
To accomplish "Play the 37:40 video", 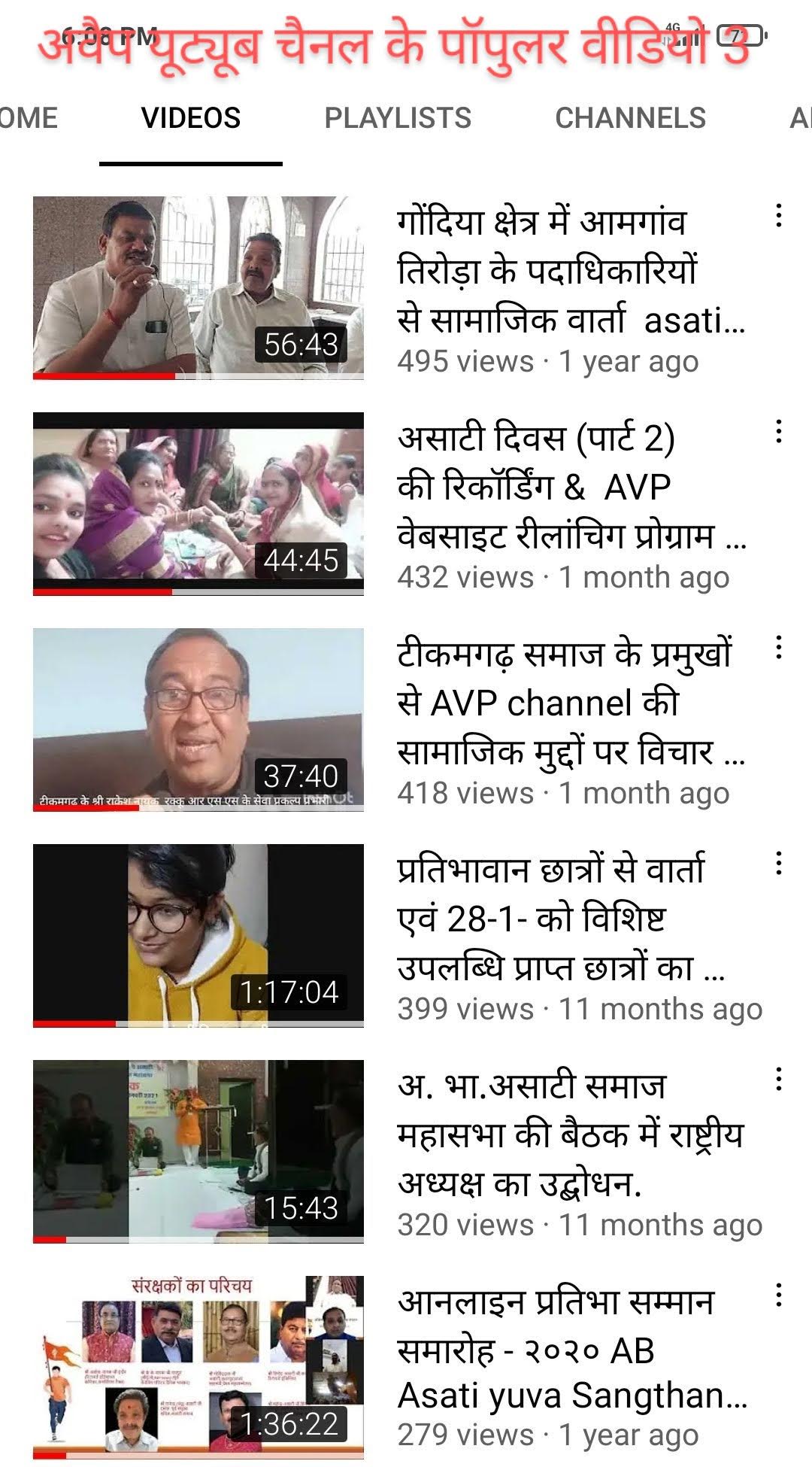I will [x=198, y=719].
